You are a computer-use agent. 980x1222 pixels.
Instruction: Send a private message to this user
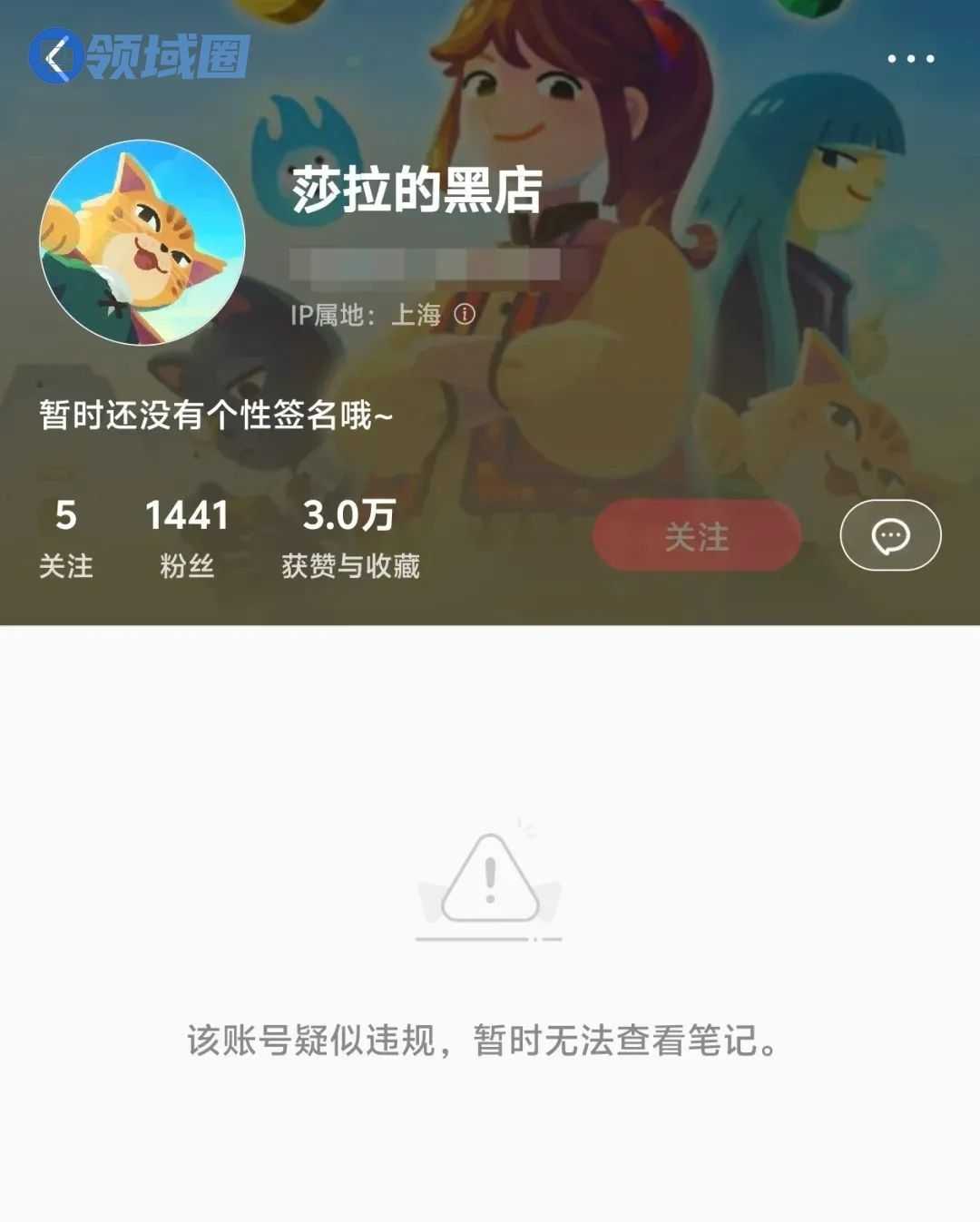pyautogui.click(x=890, y=536)
